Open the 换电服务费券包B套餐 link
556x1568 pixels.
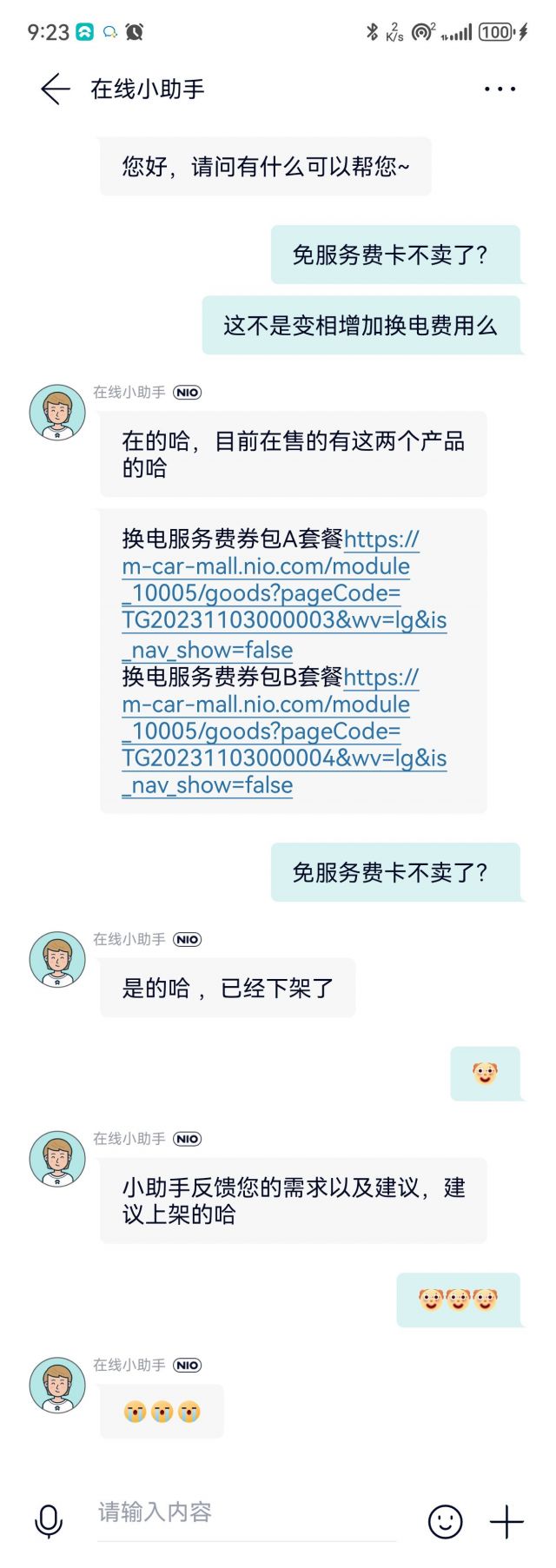point(283,732)
